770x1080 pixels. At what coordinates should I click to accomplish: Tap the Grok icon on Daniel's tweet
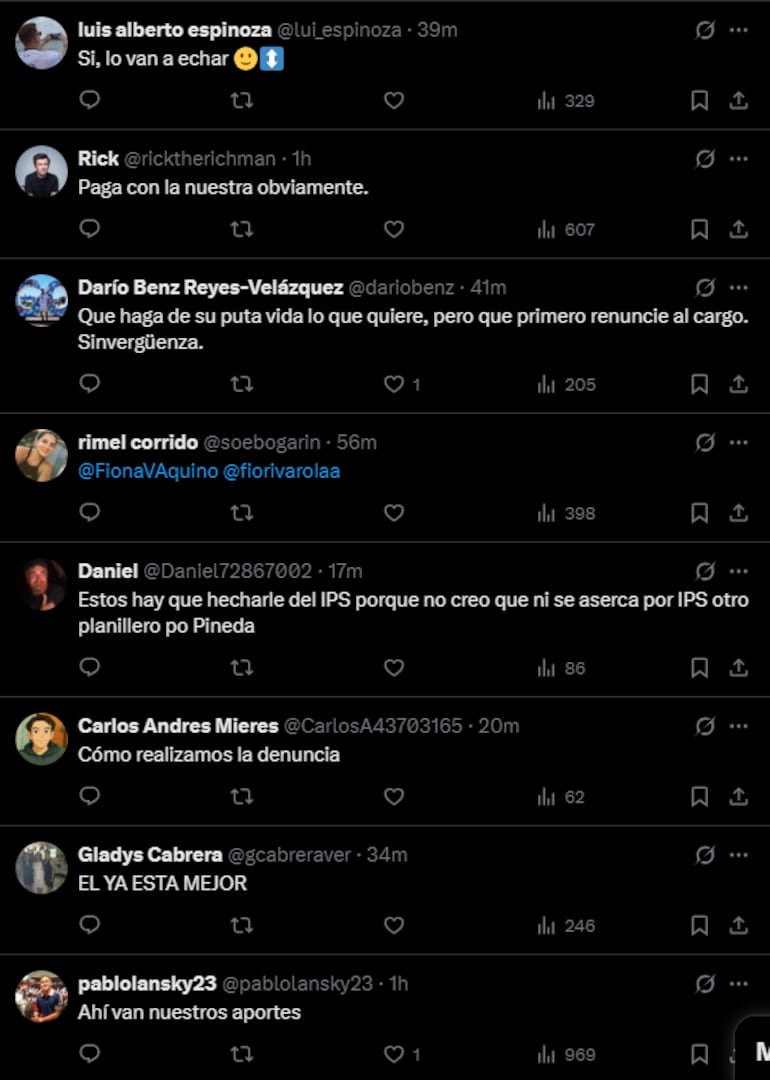705,571
